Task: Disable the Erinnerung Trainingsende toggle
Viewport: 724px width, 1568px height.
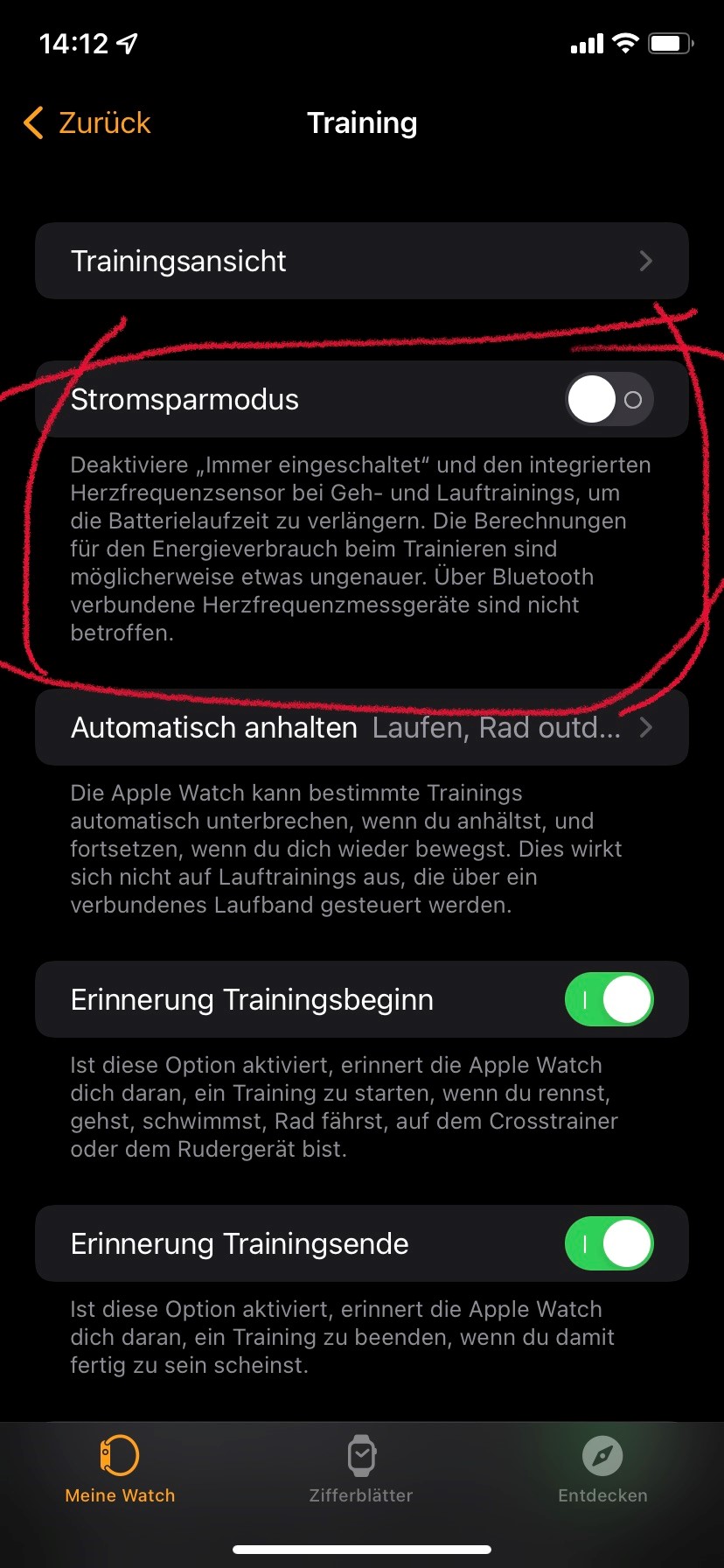Action: [609, 1243]
